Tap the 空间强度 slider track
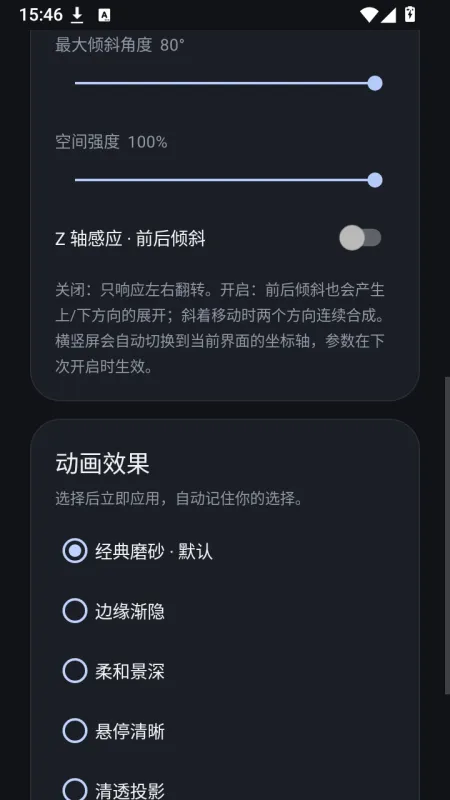450x800 pixels. pos(225,180)
